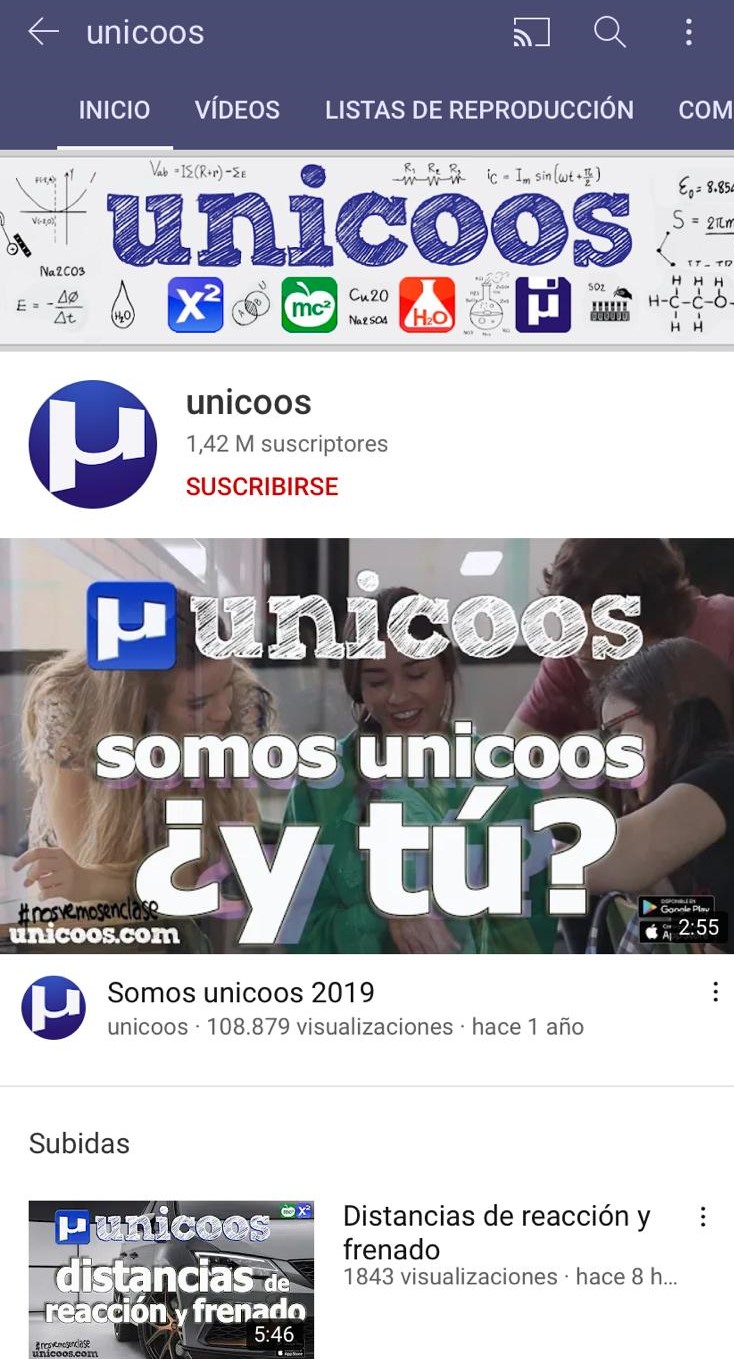Open options for Distancias de reacción video
734x1359 pixels.
click(703, 1217)
